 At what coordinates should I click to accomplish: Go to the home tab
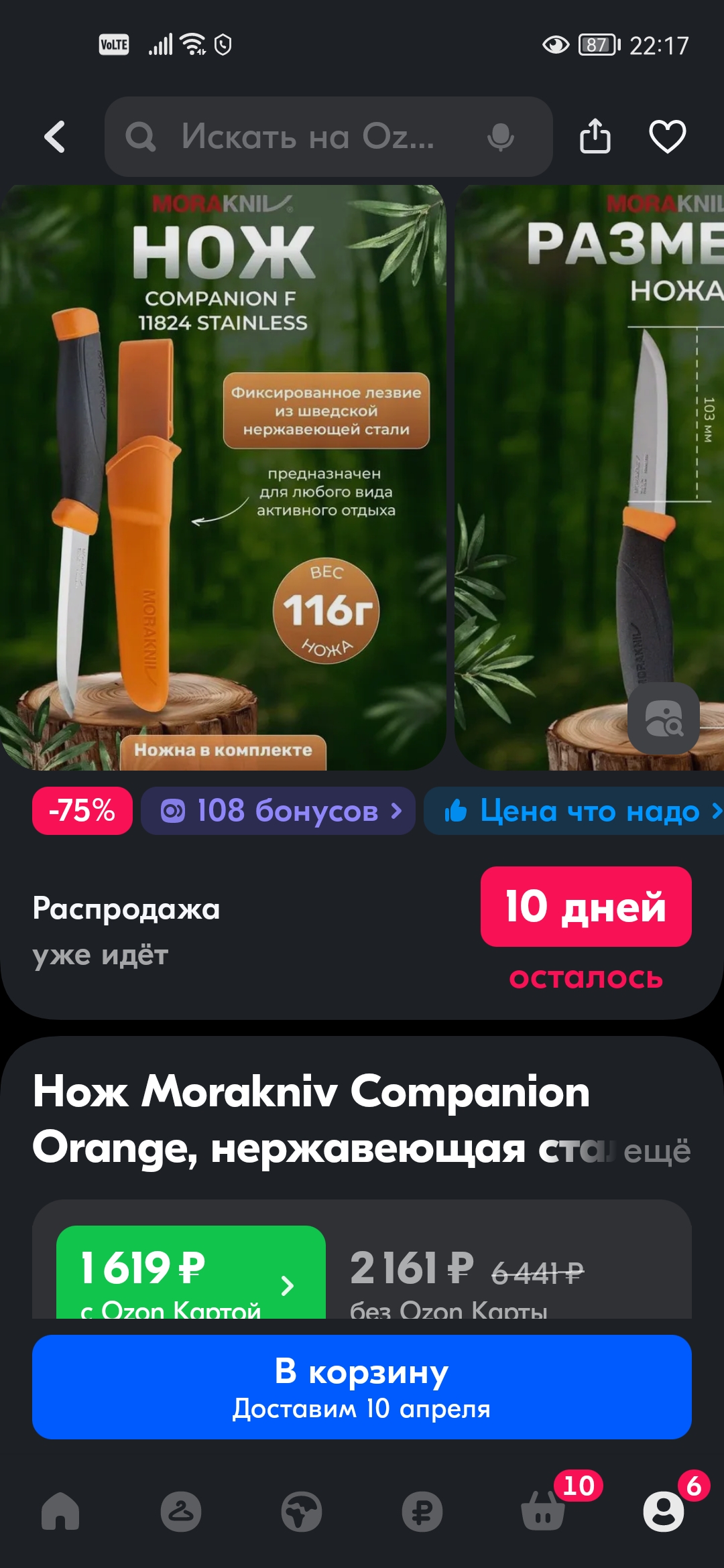coord(60,1512)
